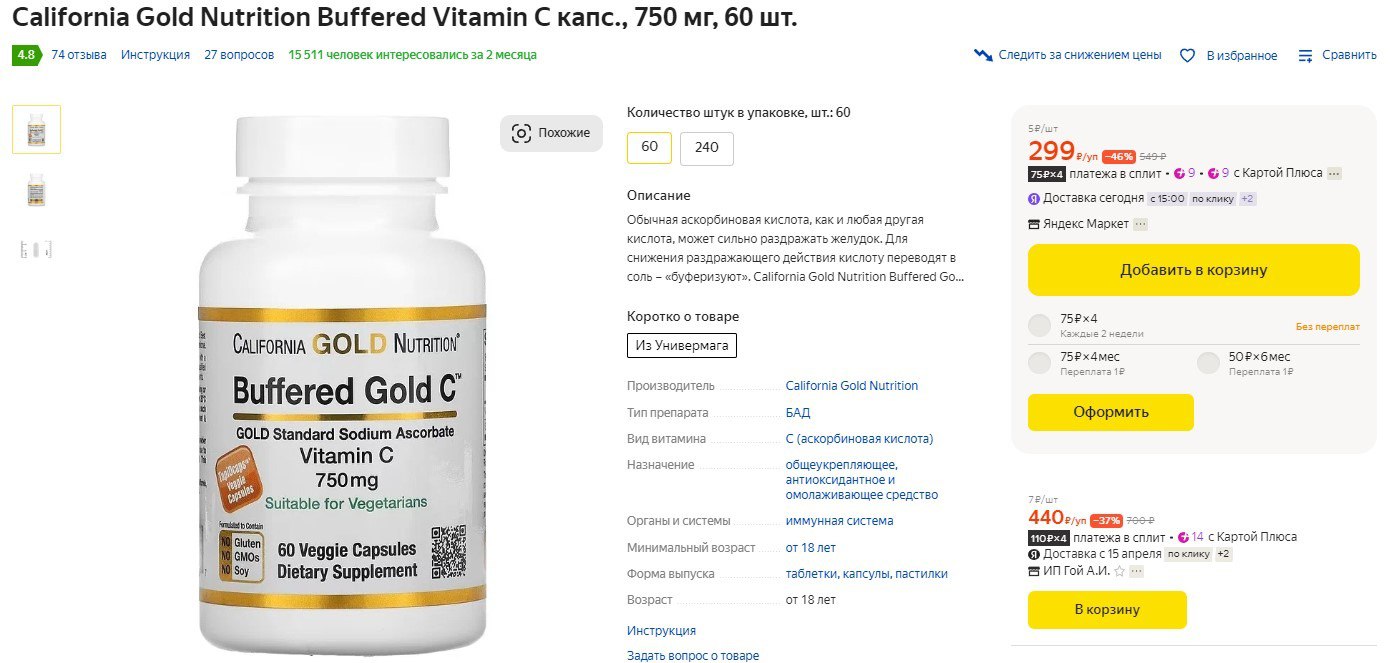Tap В корзину for the 440₽ offer
1390x663 pixels.
click(x=1106, y=610)
